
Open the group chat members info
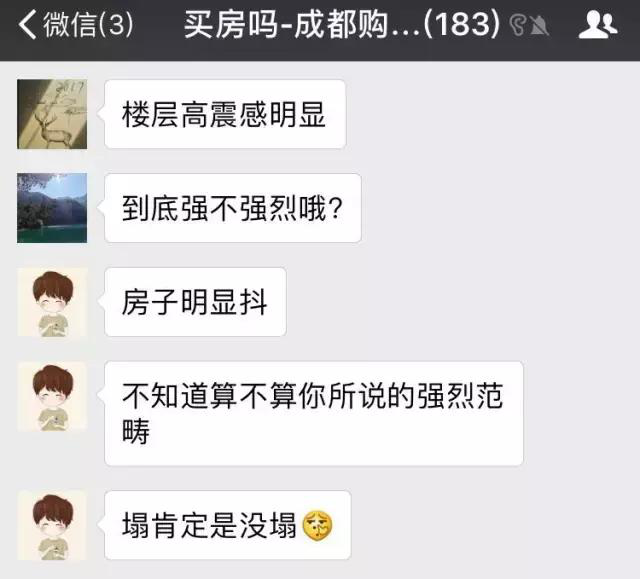[597, 26]
